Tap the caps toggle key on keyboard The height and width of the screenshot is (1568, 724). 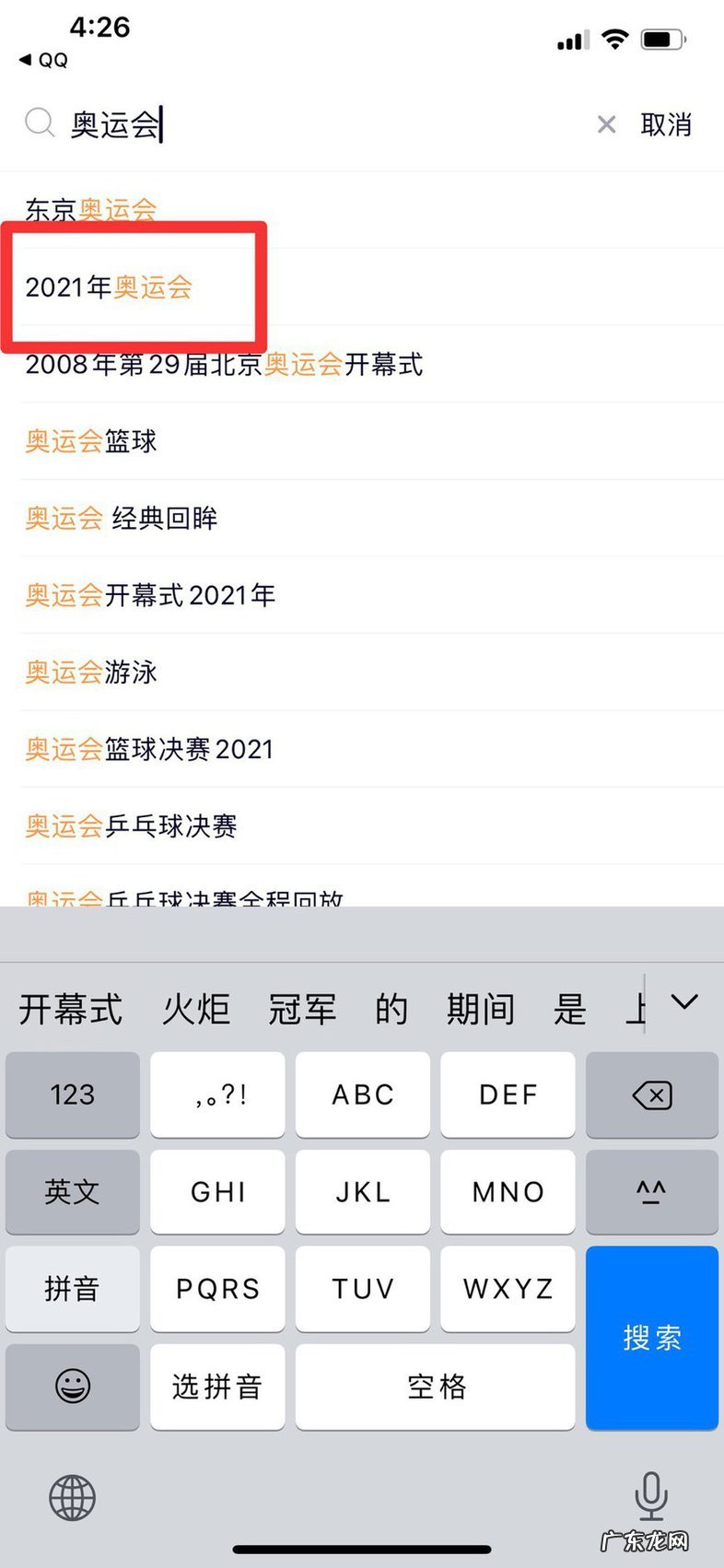point(651,1193)
